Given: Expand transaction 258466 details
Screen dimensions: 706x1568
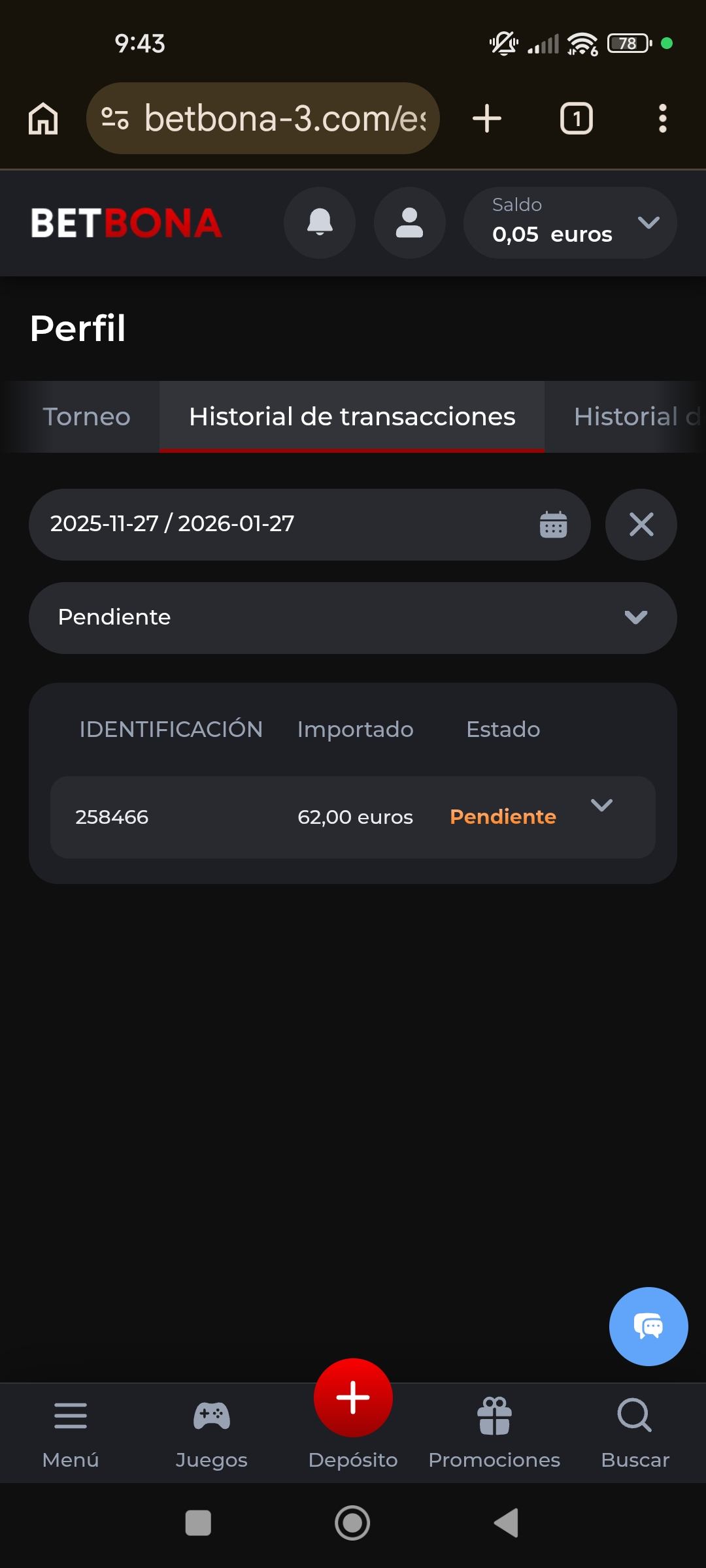Looking at the screenshot, I should point(601,806).
